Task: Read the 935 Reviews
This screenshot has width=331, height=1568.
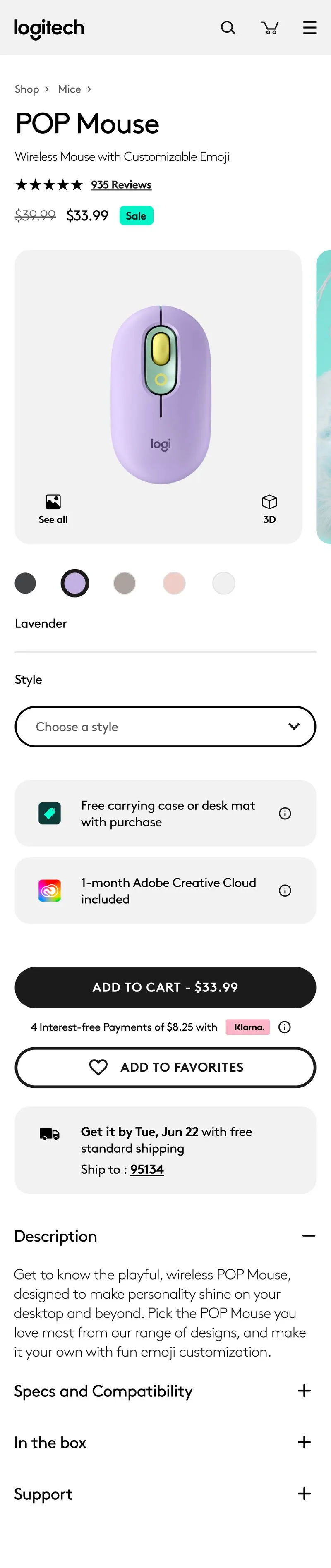Action: [121, 184]
